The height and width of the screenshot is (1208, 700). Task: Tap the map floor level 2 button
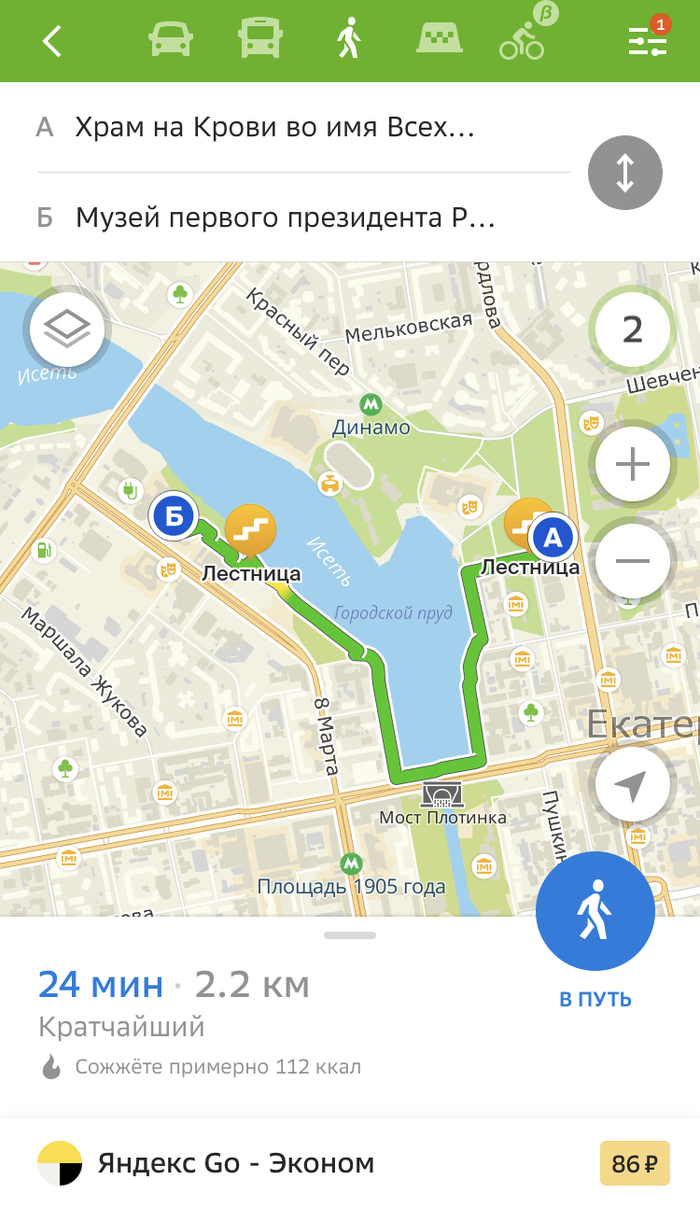[632, 329]
